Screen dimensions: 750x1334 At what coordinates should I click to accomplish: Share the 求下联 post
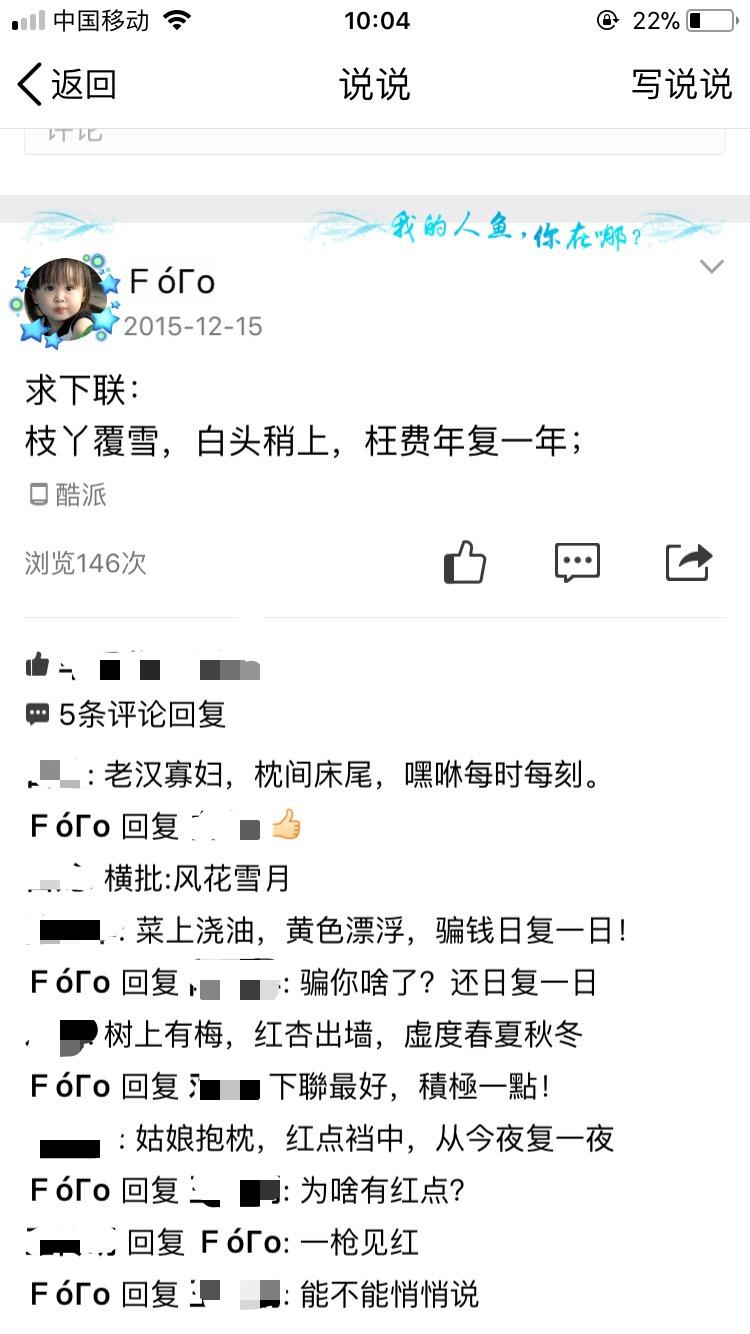pos(689,563)
